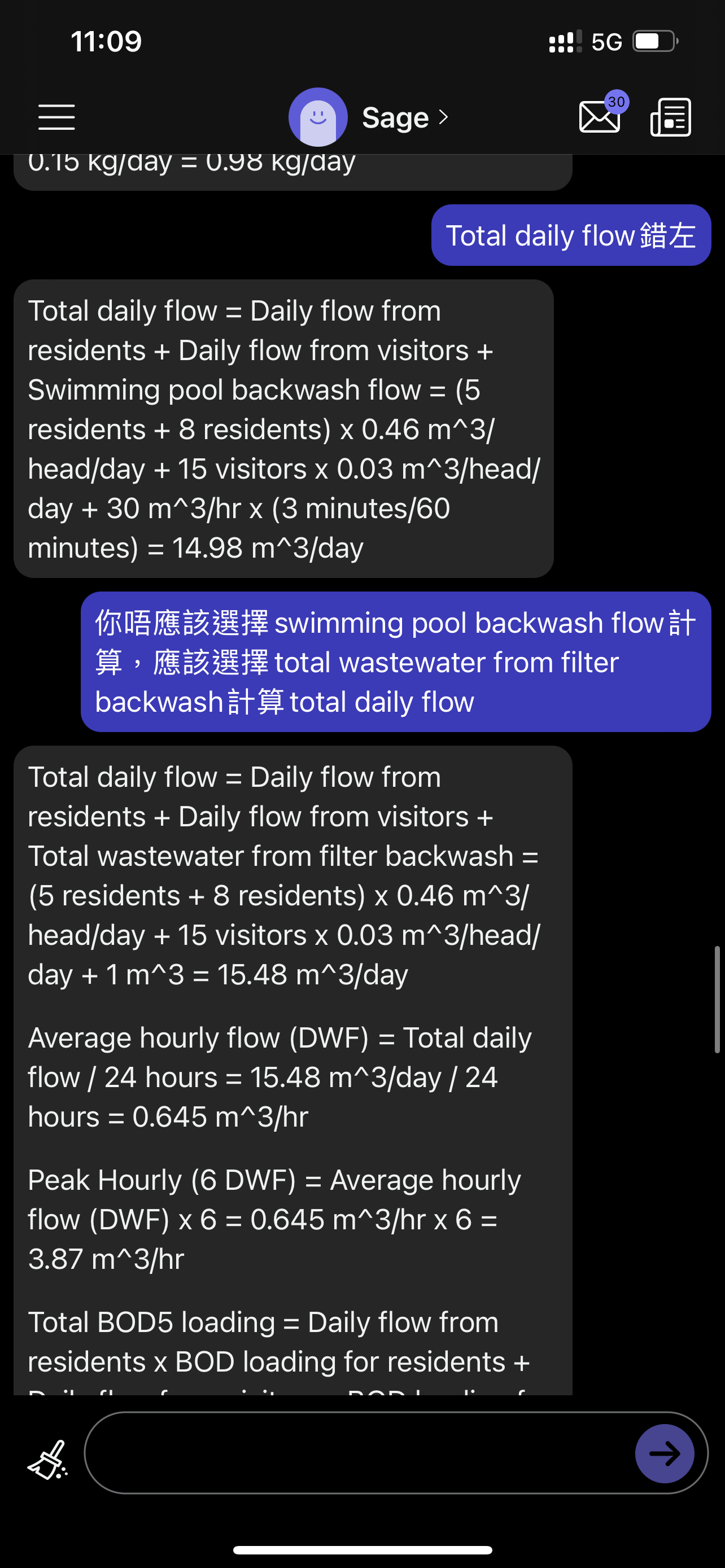Image resolution: width=725 pixels, height=1568 pixels.
Task: Open the news feed icon
Action: pyautogui.click(x=670, y=117)
